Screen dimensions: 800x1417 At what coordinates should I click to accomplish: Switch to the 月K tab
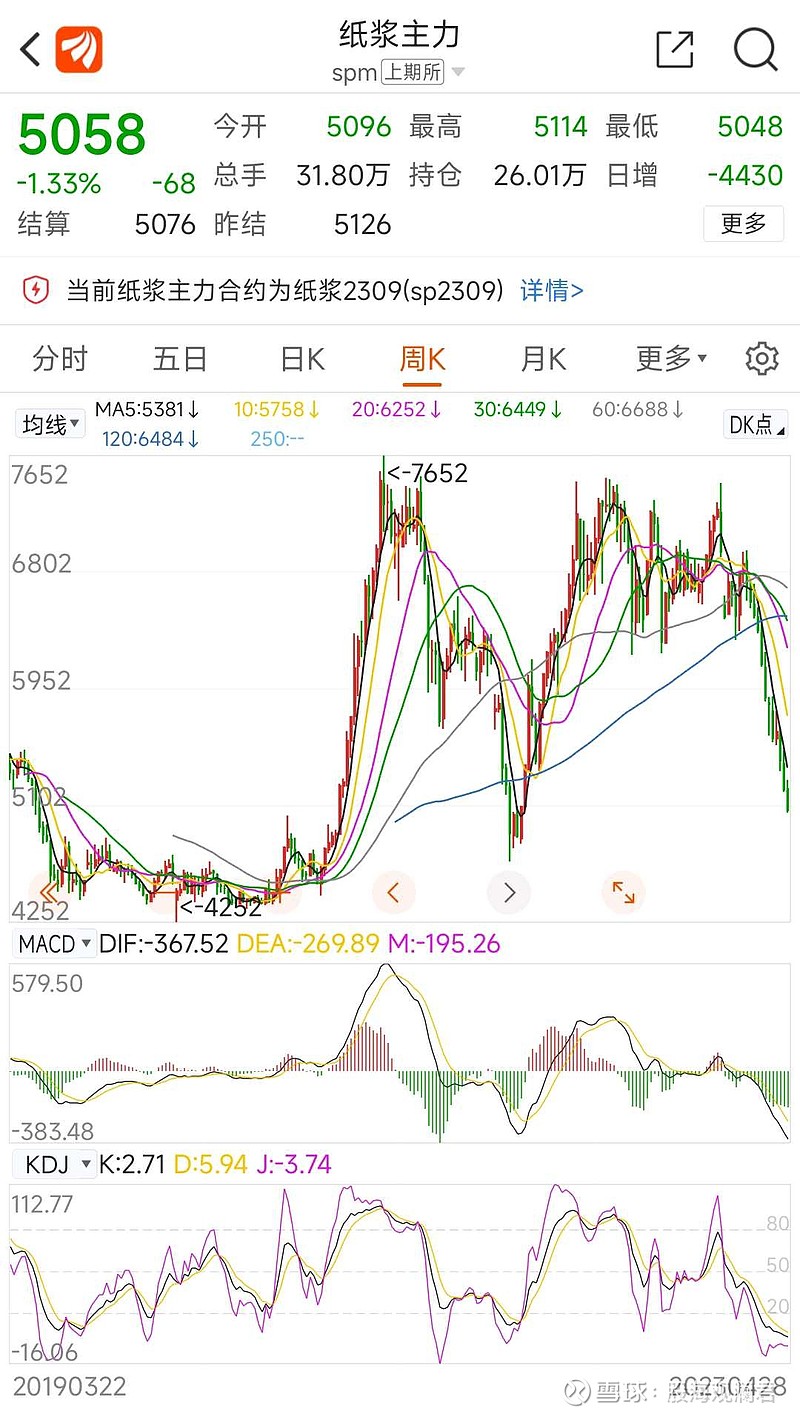[543, 358]
